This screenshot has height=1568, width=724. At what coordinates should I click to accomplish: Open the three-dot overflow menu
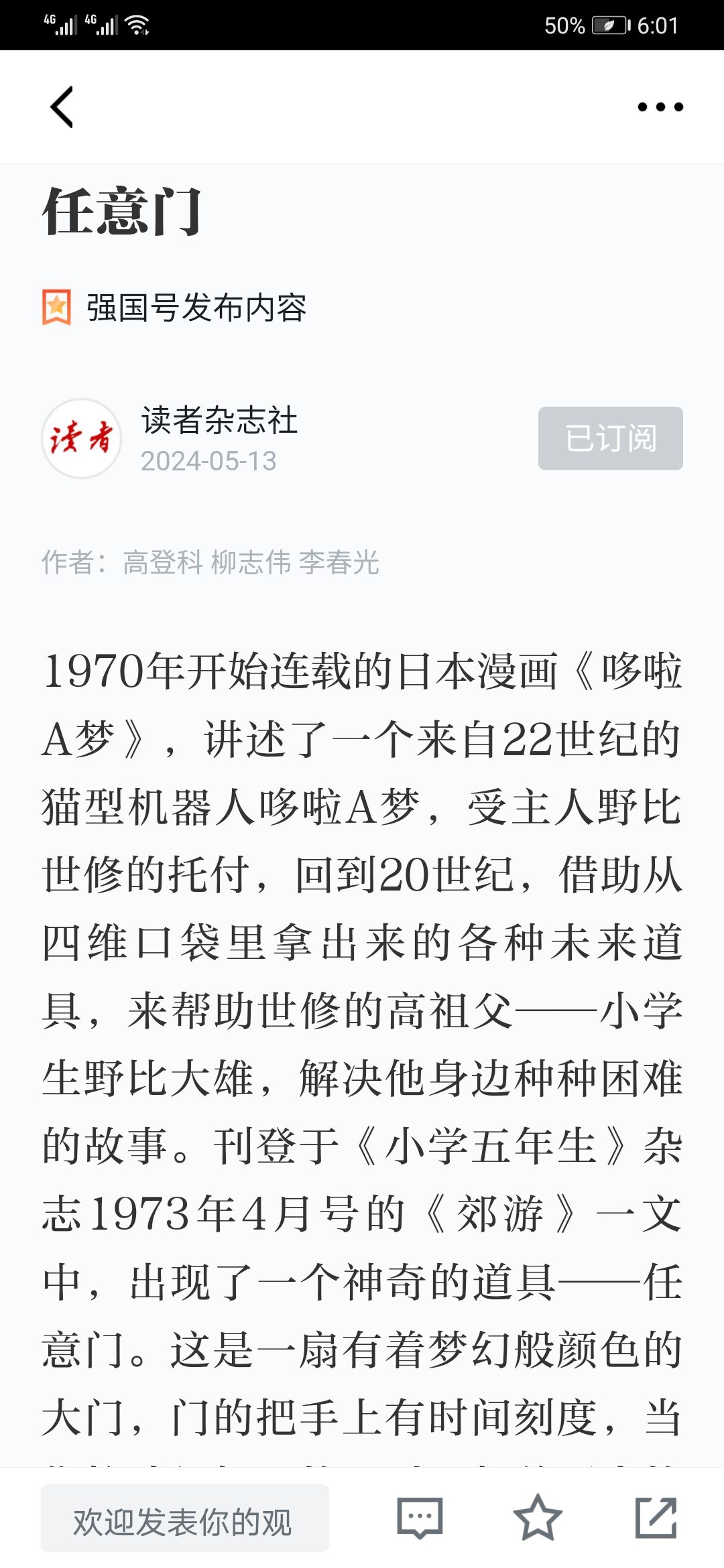pyautogui.click(x=660, y=107)
